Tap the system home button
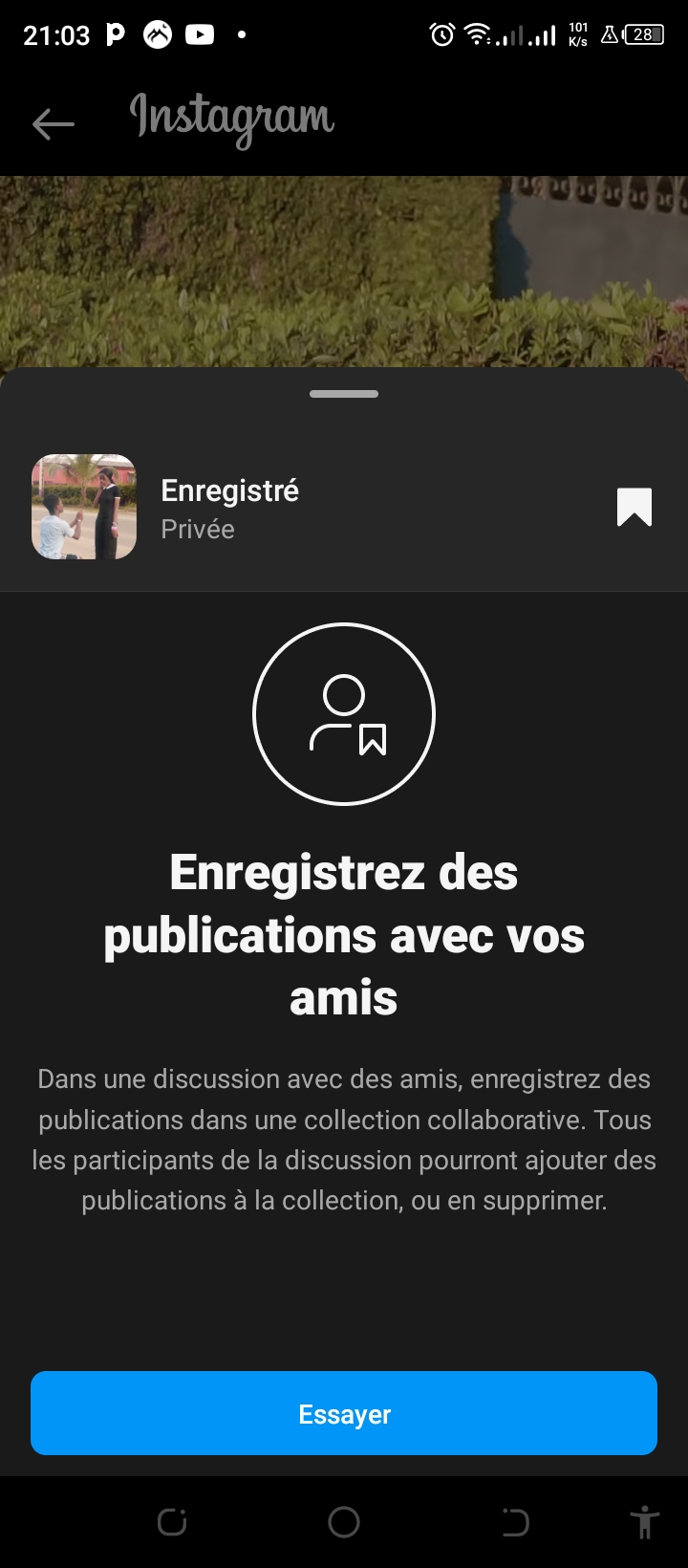Screen dimensions: 688x1568 [x=344, y=1522]
